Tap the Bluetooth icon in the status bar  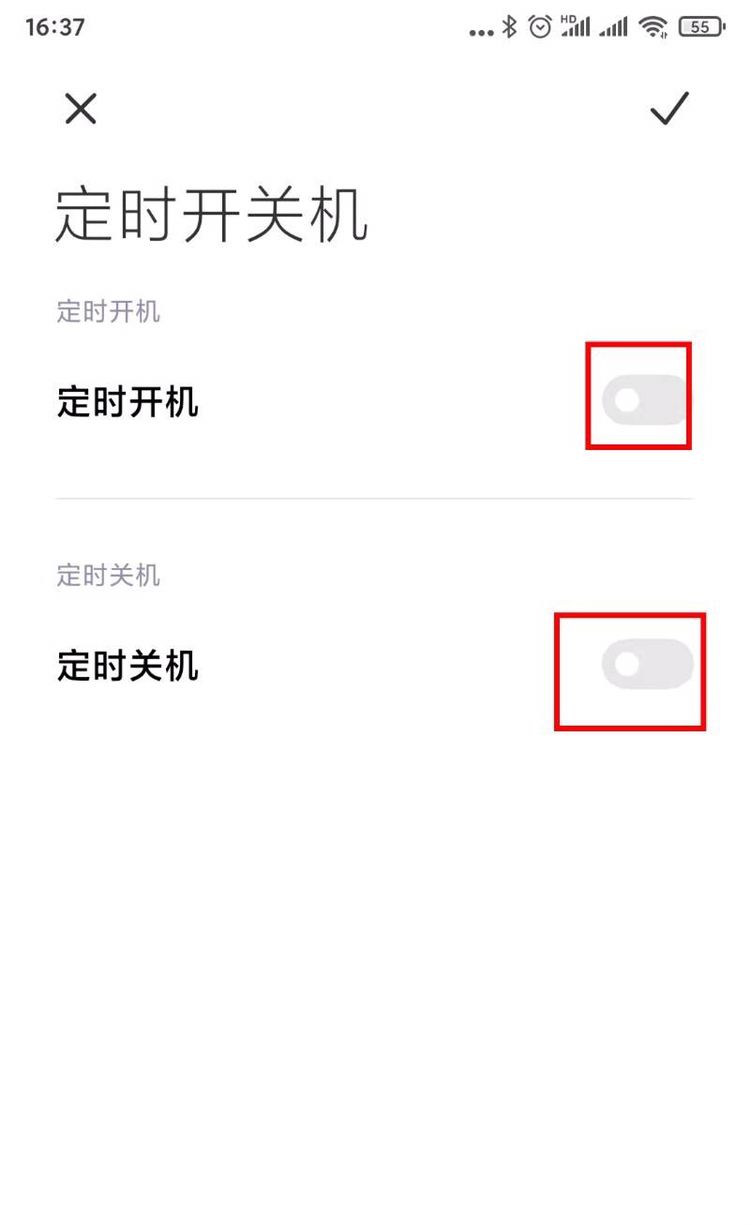pos(509,27)
